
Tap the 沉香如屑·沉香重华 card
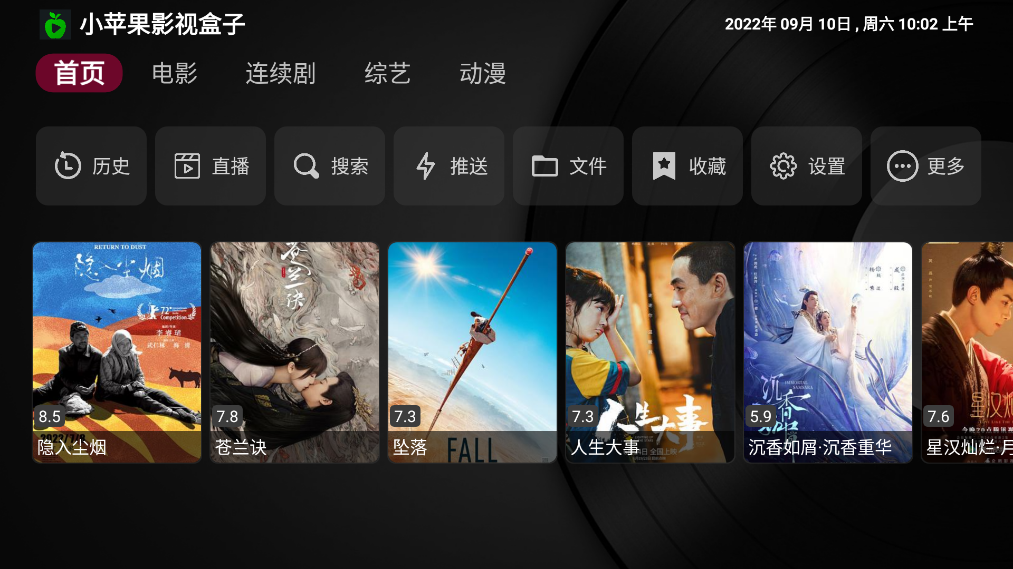[828, 352]
